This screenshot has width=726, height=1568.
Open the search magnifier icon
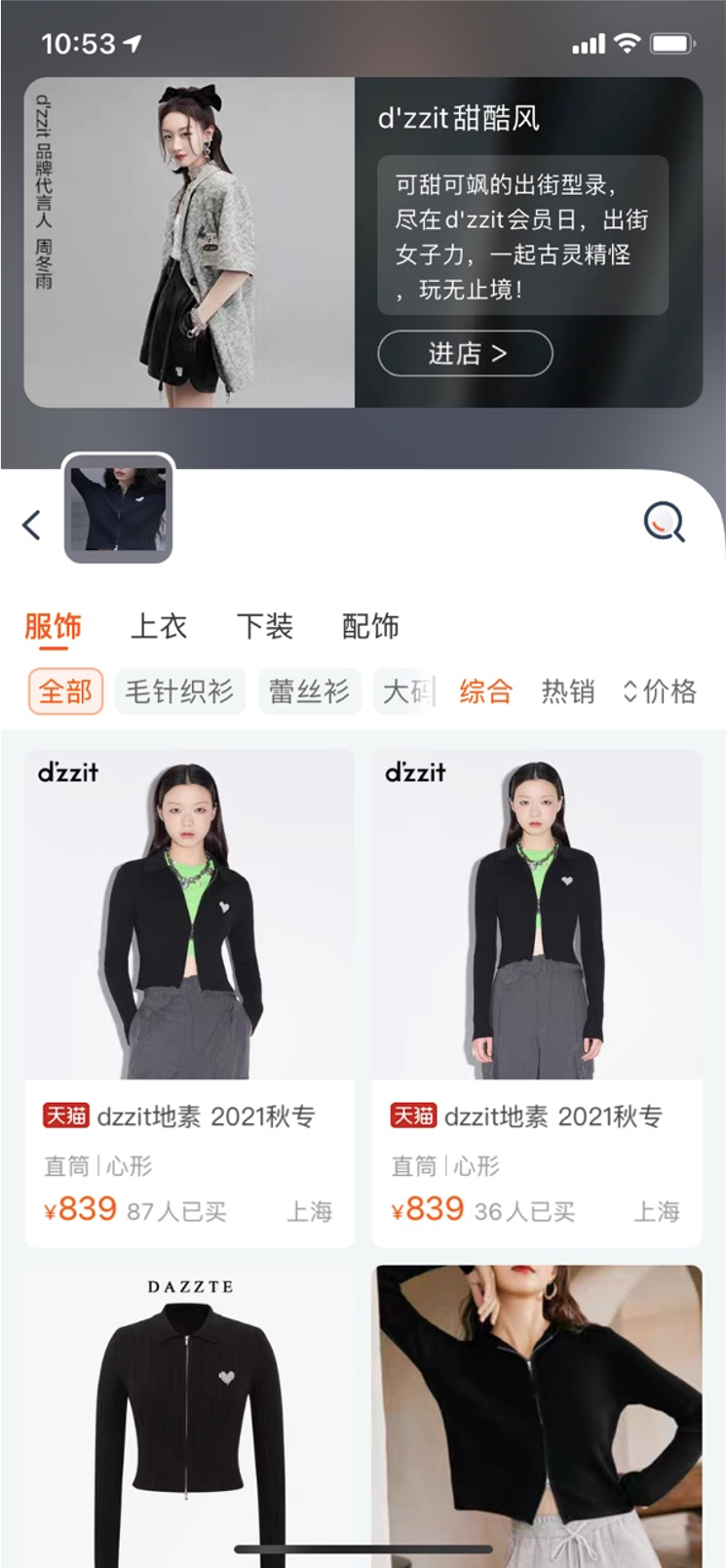[664, 523]
